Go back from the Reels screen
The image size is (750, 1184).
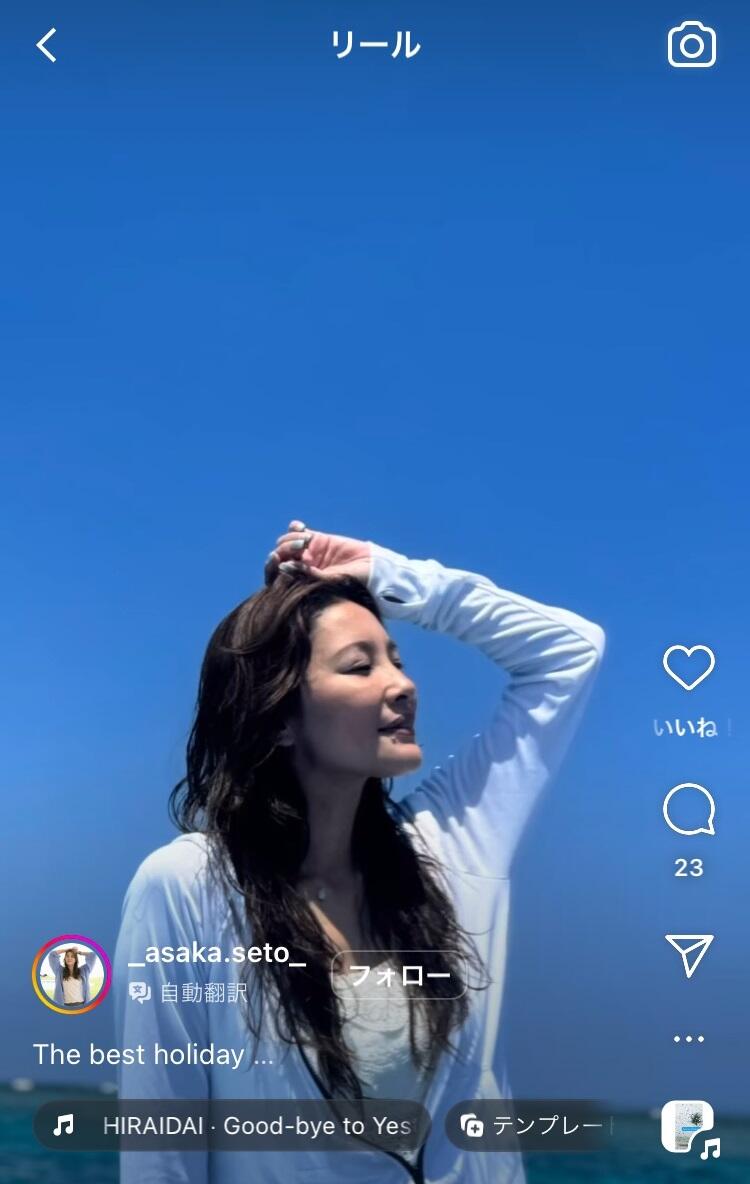[x=47, y=45]
